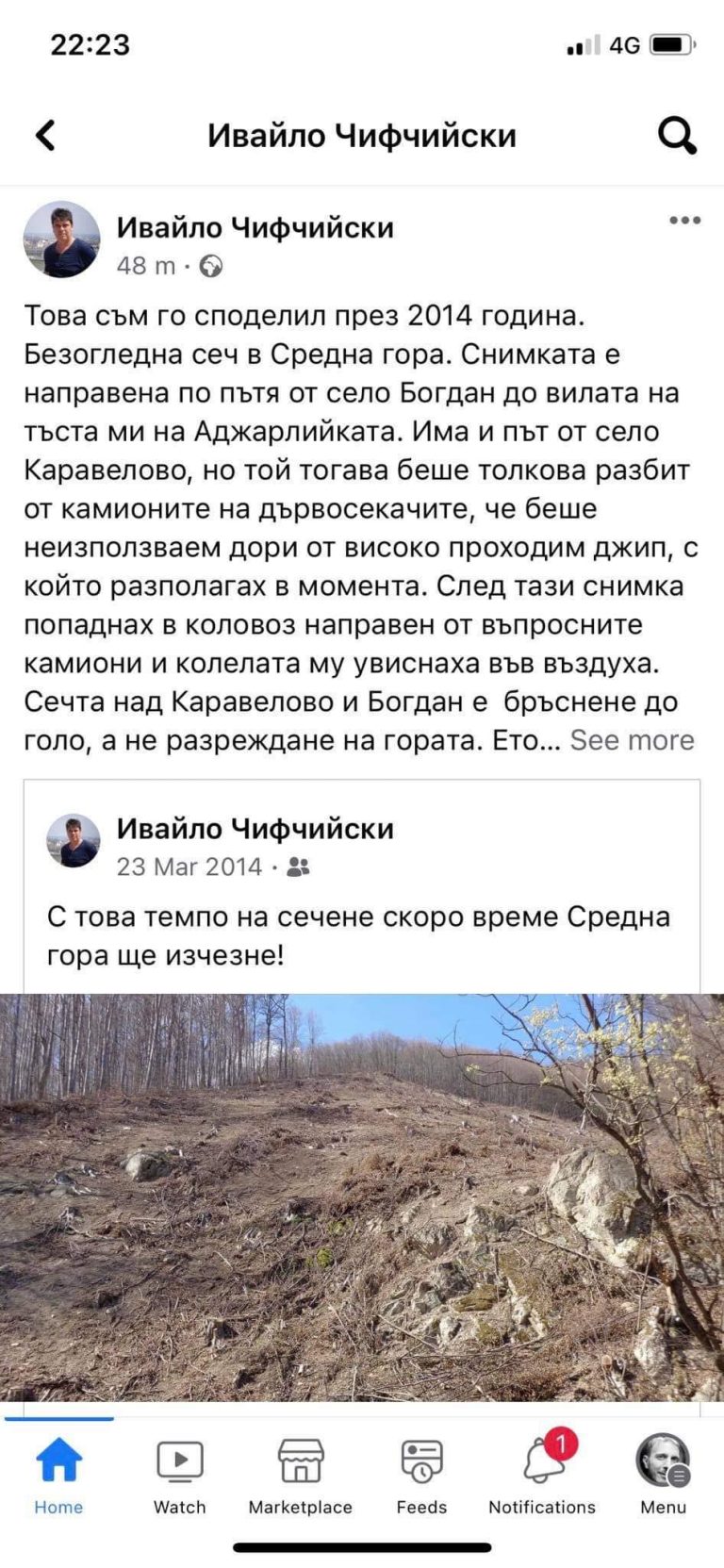Open the large profile picture beside the post author
724x1568 pixels.
point(61,239)
